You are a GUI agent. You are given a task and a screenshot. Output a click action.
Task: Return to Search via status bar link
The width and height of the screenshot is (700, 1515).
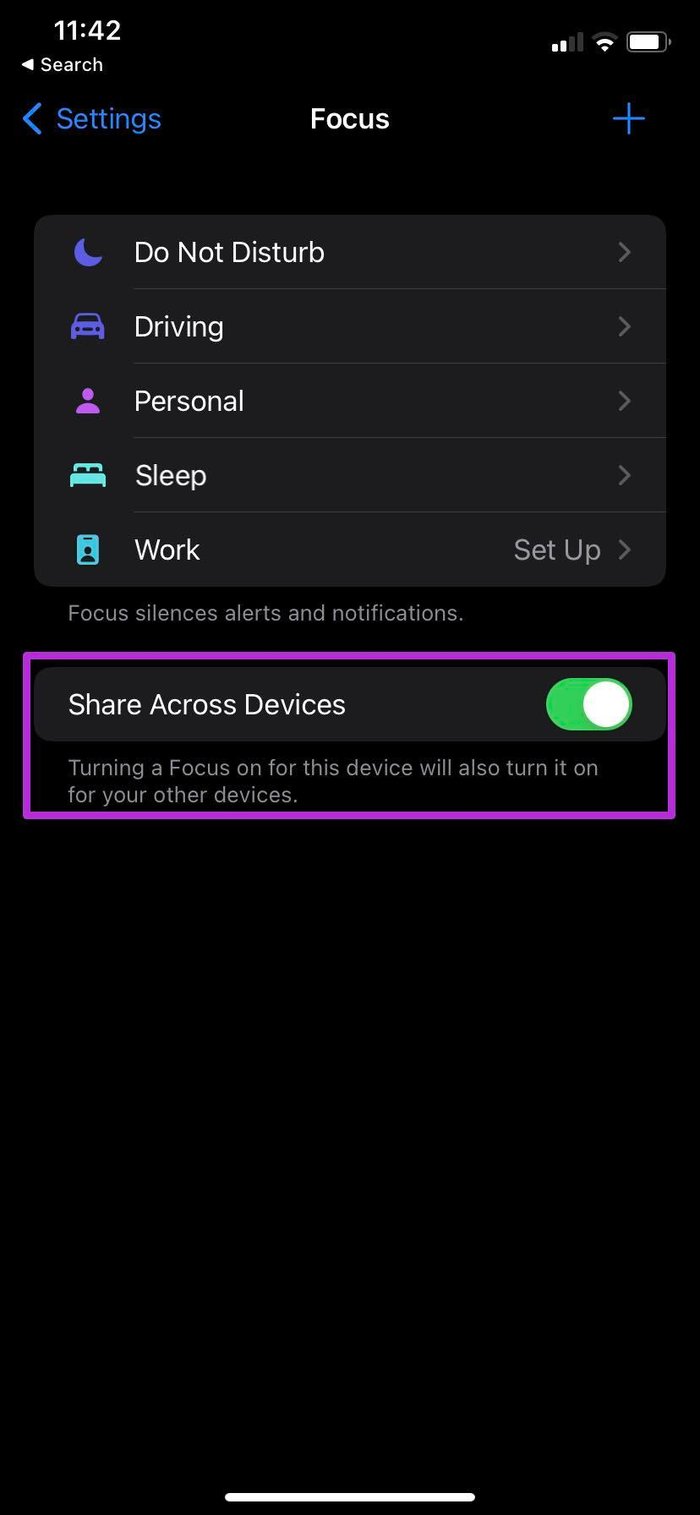coord(62,65)
